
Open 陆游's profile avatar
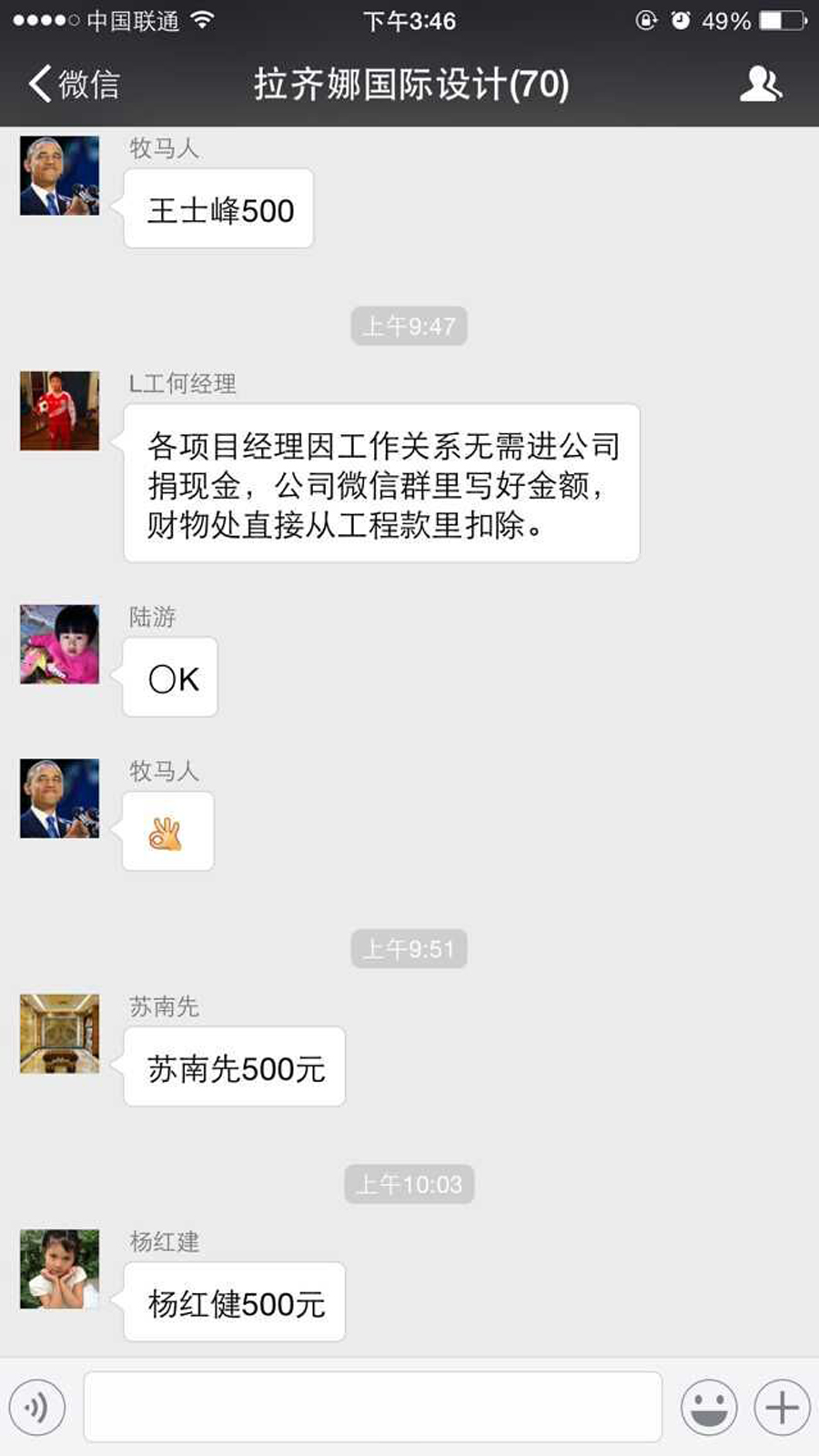(x=60, y=644)
